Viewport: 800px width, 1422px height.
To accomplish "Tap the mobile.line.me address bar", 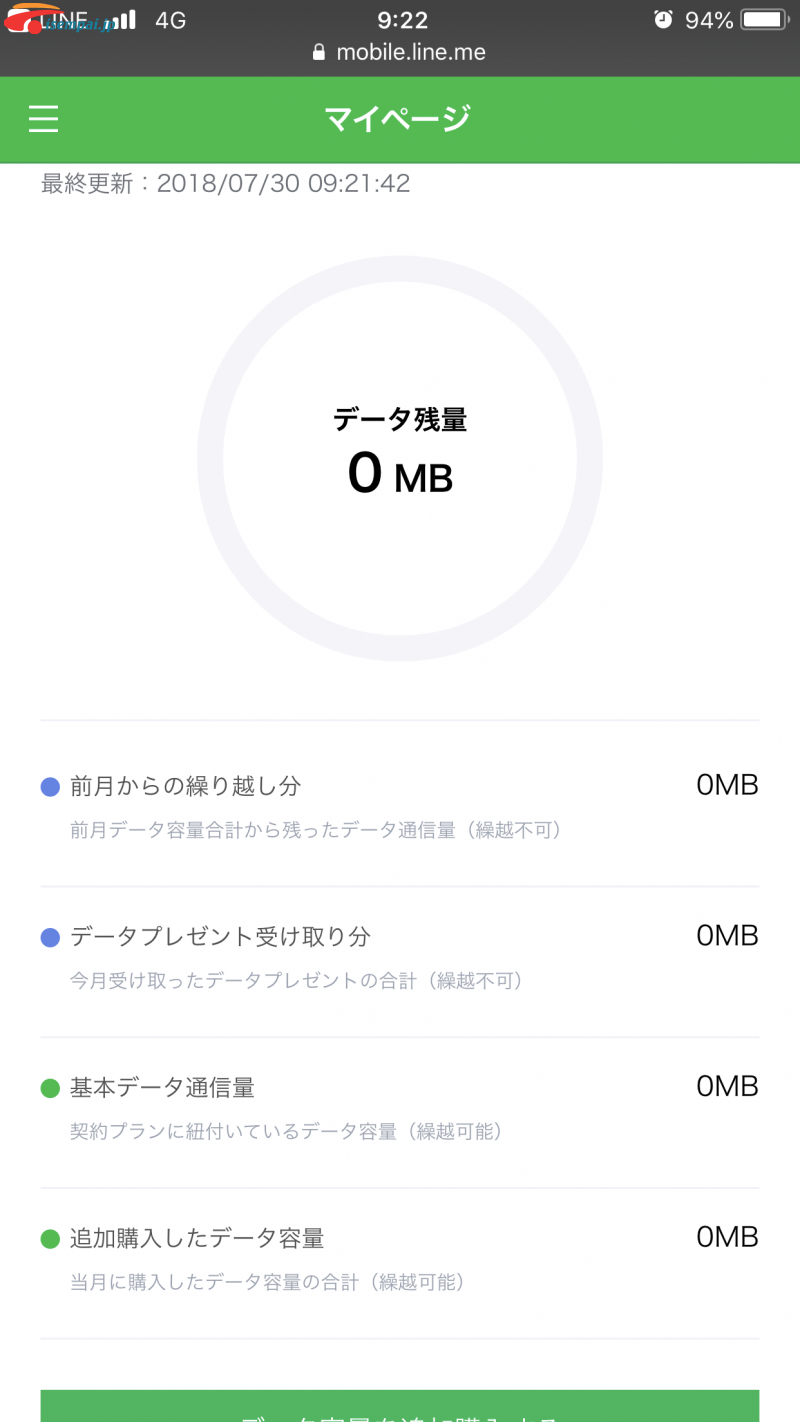I will (x=400, y=52).
